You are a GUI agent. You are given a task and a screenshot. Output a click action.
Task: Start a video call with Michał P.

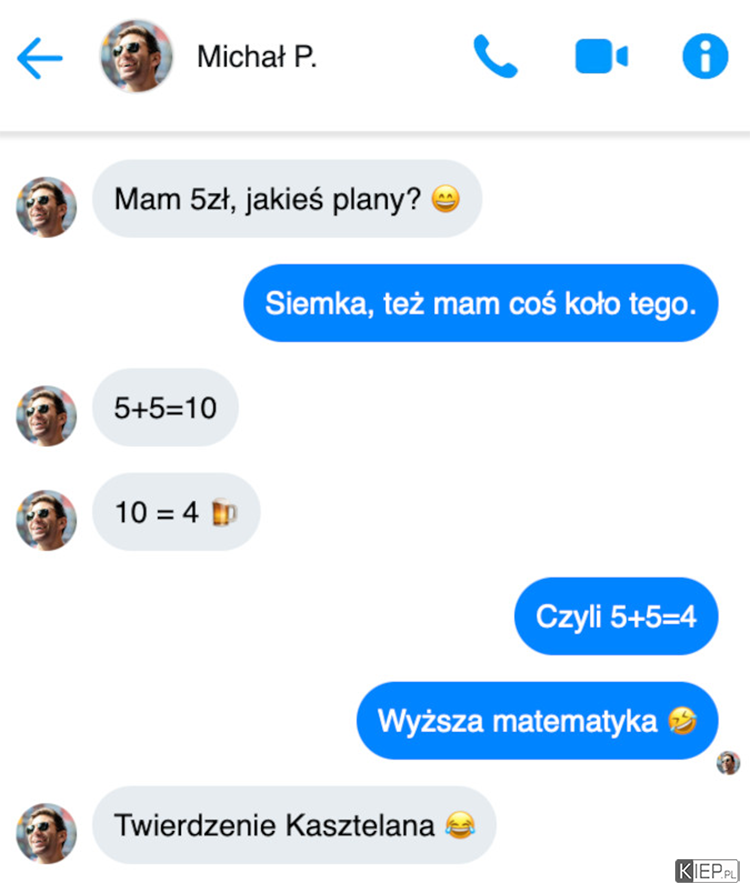click(x=601, y=57)
